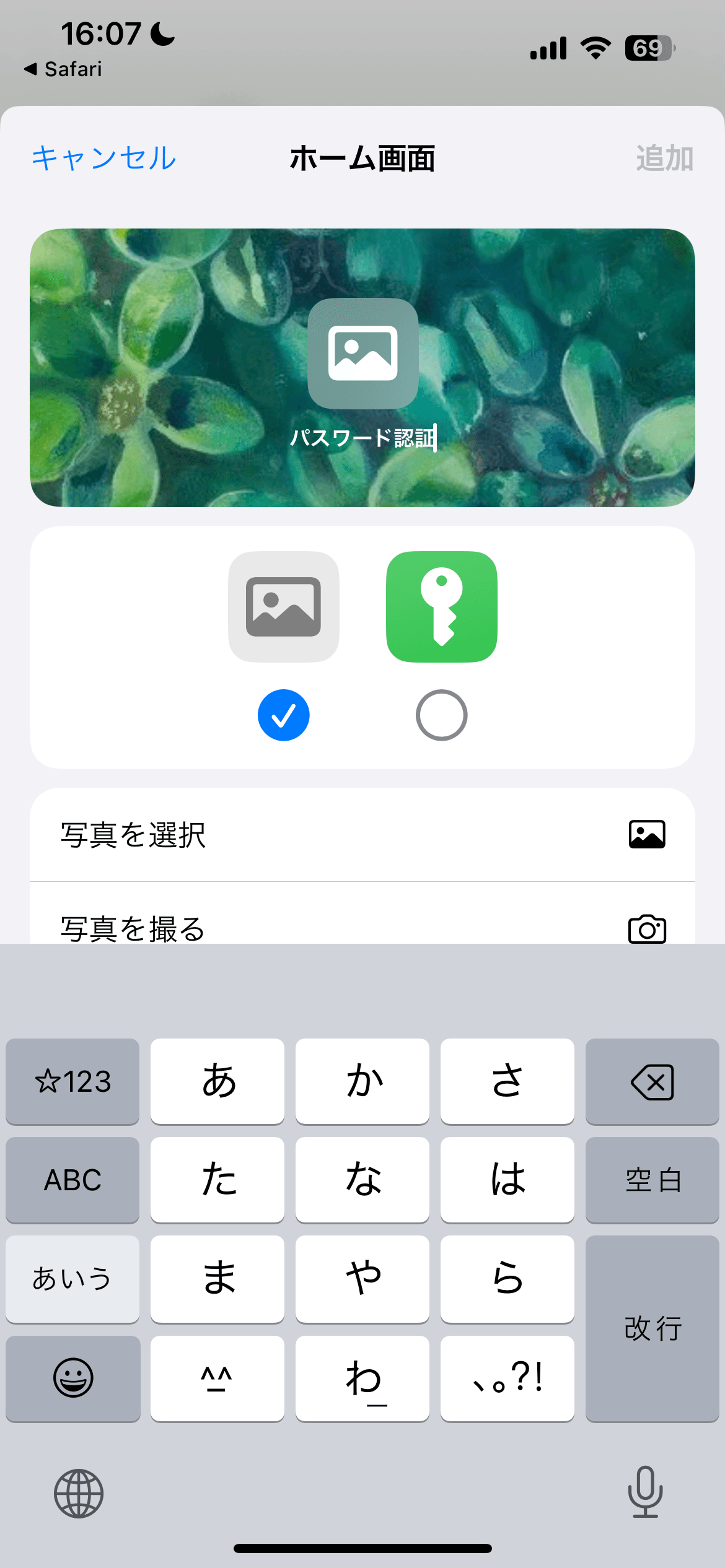Switch keyboard with the globe icon
Viewport: 725px width, 1568px height.
(79, 1493)
